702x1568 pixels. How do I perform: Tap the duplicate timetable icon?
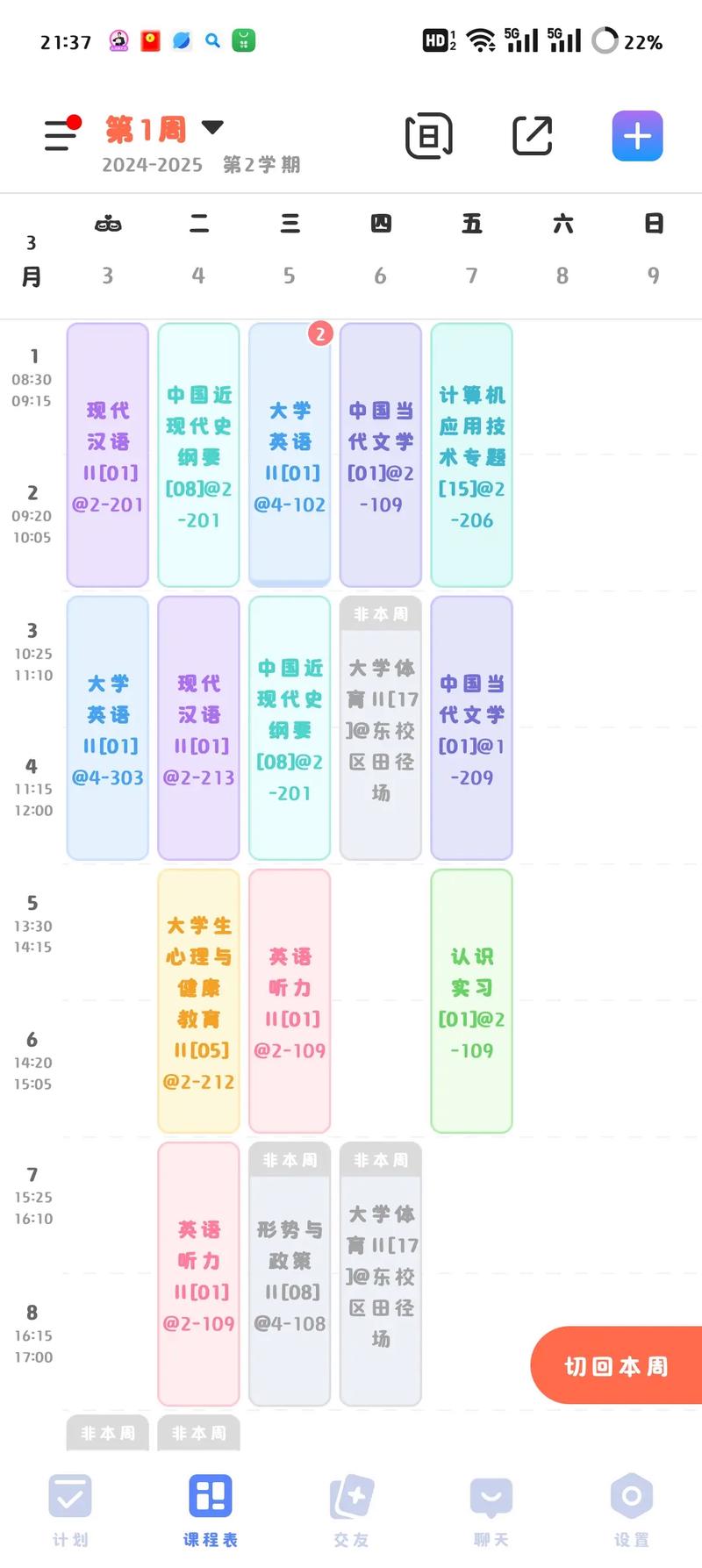point(427,136)
